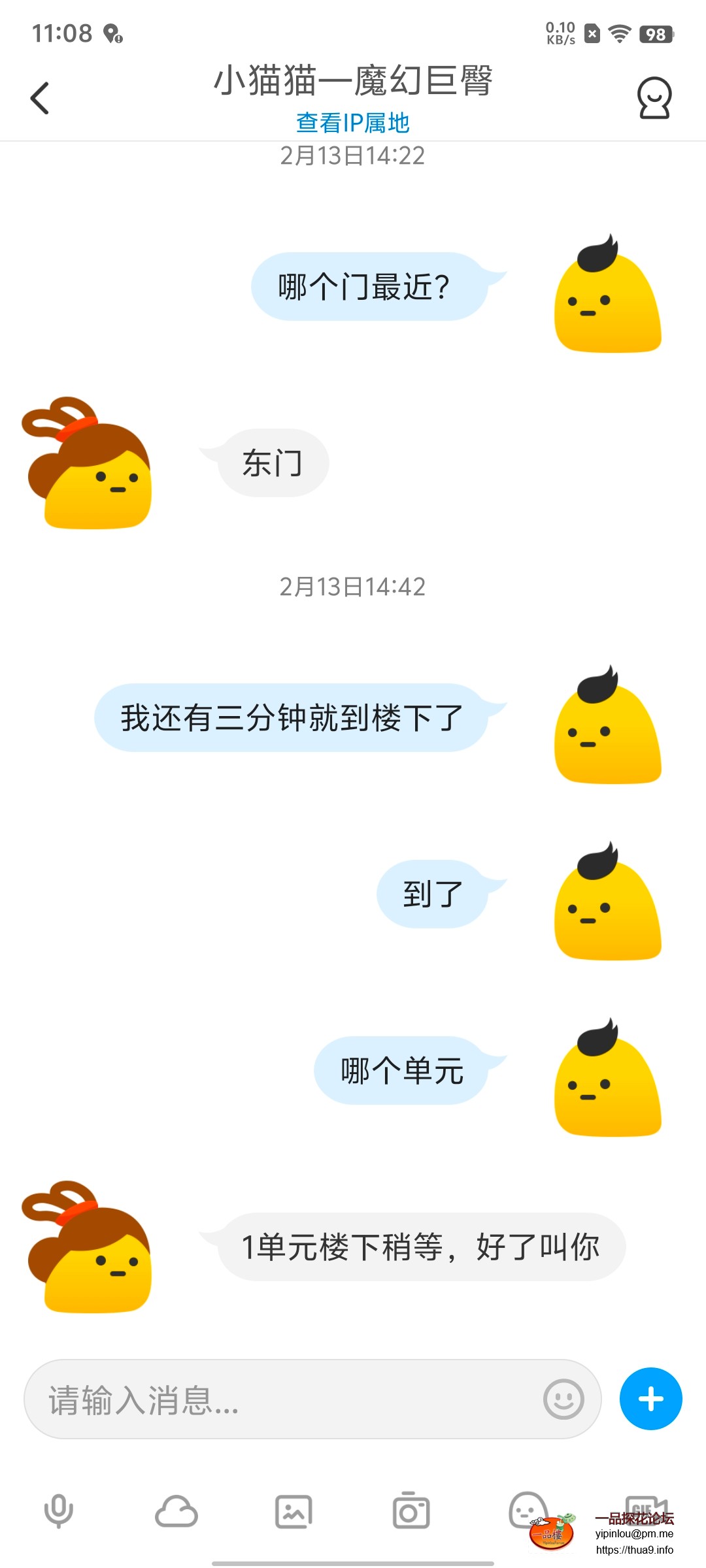
Task: Select the message bubble 1单元楼下稍等，好了叫你
Action: pos(422,1245)
